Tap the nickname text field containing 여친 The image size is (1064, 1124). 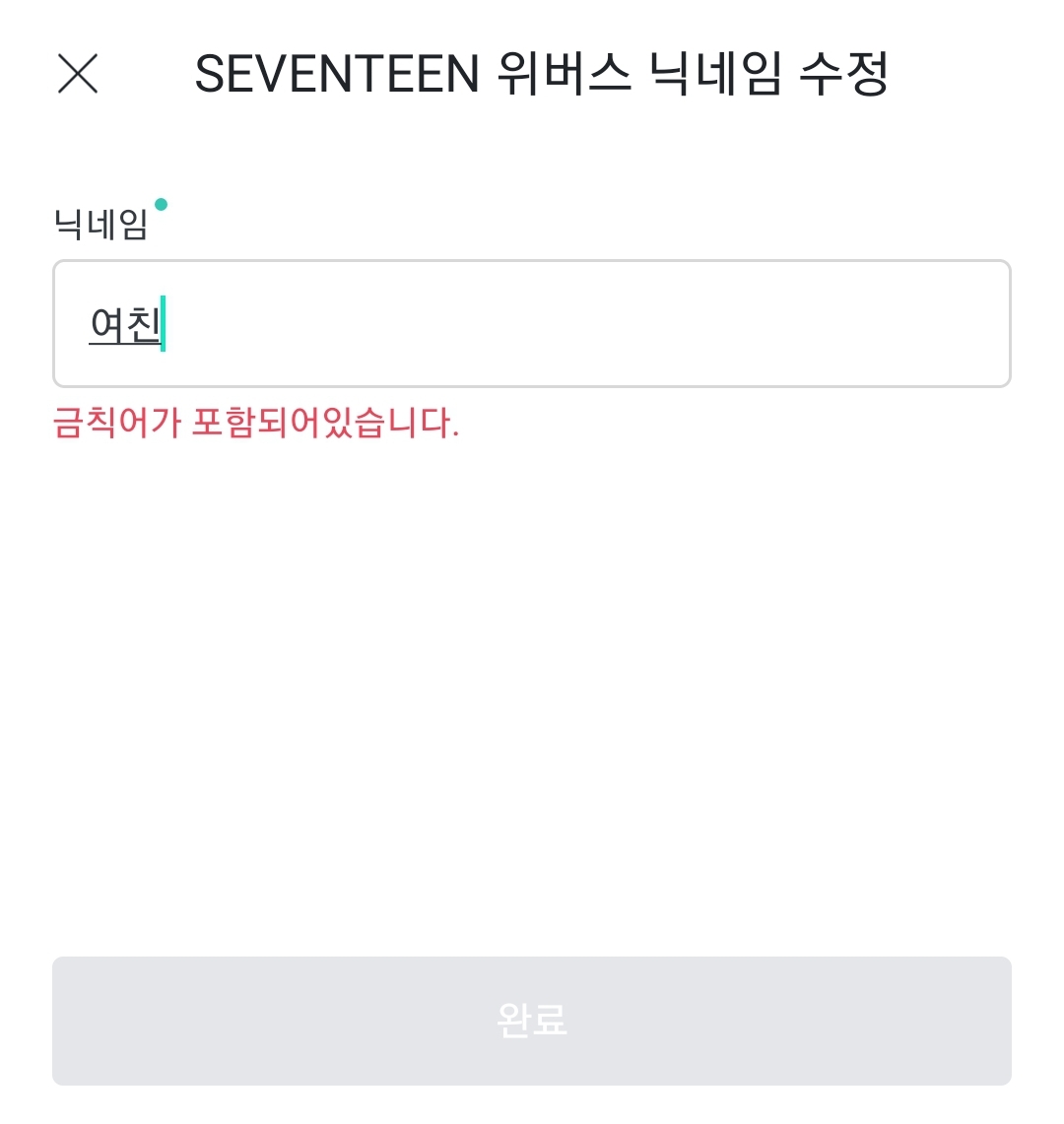pyautogui.click(x=532, y=323)
